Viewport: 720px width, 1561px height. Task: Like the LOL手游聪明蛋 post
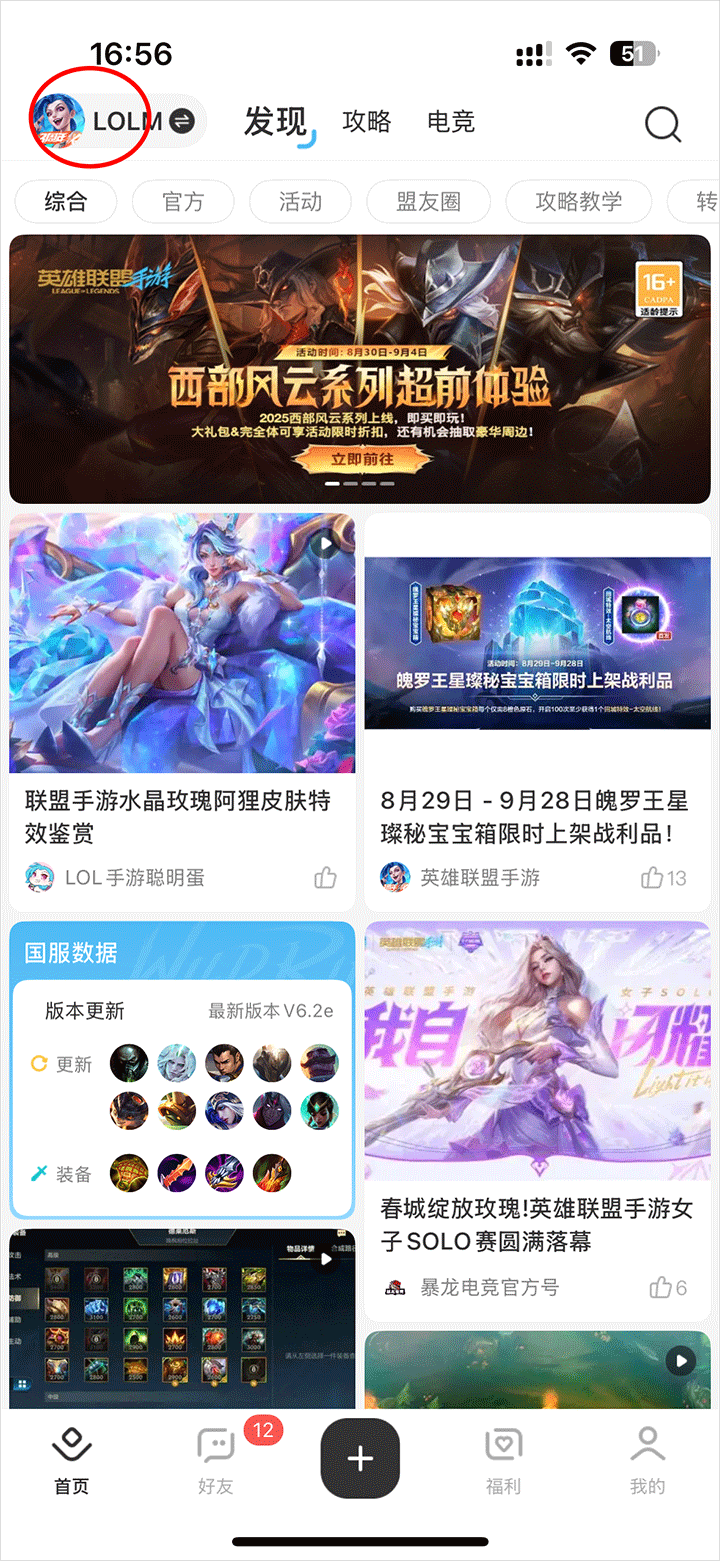click(x=325, y=878)
